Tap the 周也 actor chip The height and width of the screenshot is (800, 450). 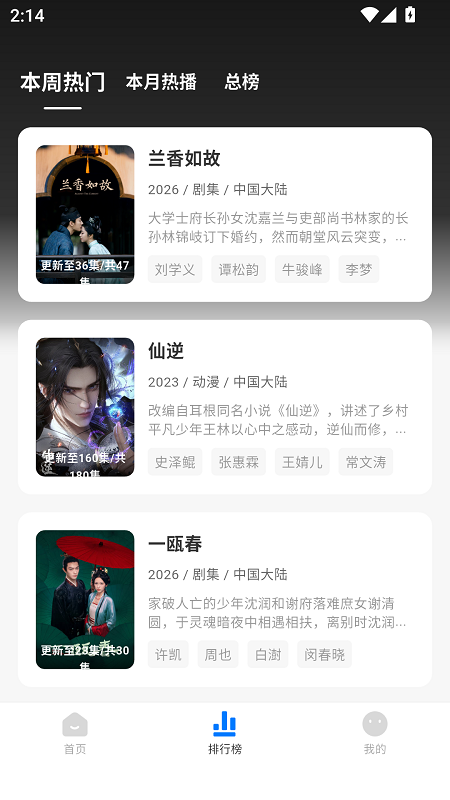coord(218,654)
